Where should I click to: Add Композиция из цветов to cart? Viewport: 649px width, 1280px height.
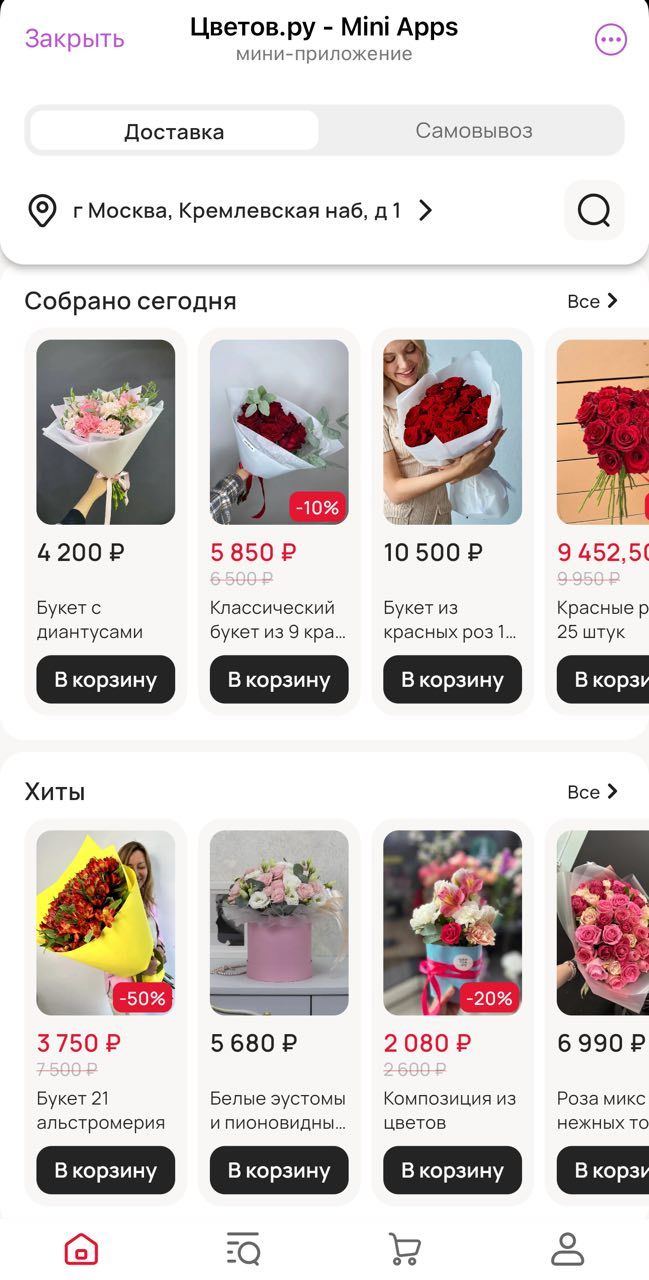click(452, 1170)
